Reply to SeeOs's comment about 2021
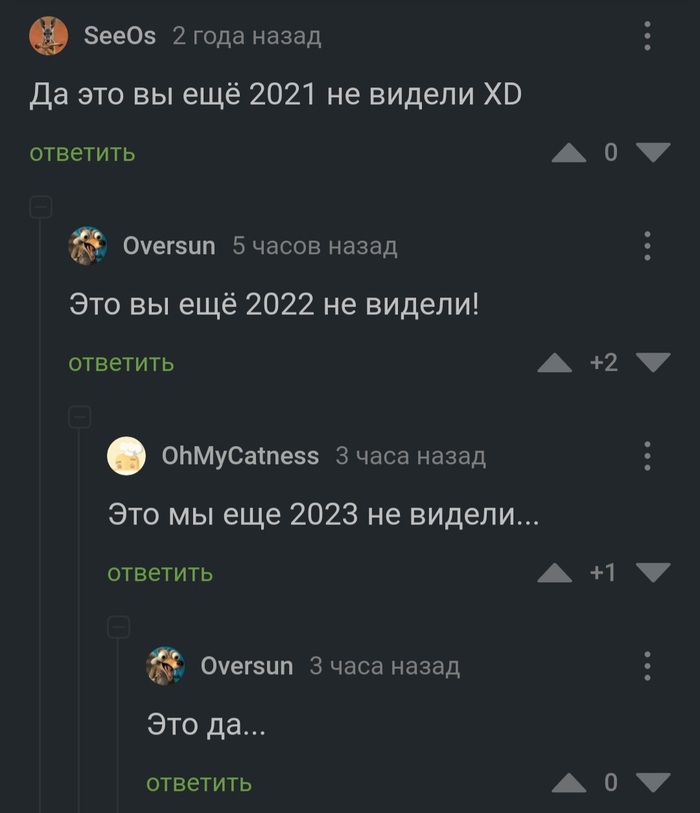 [x=82, y=153]
